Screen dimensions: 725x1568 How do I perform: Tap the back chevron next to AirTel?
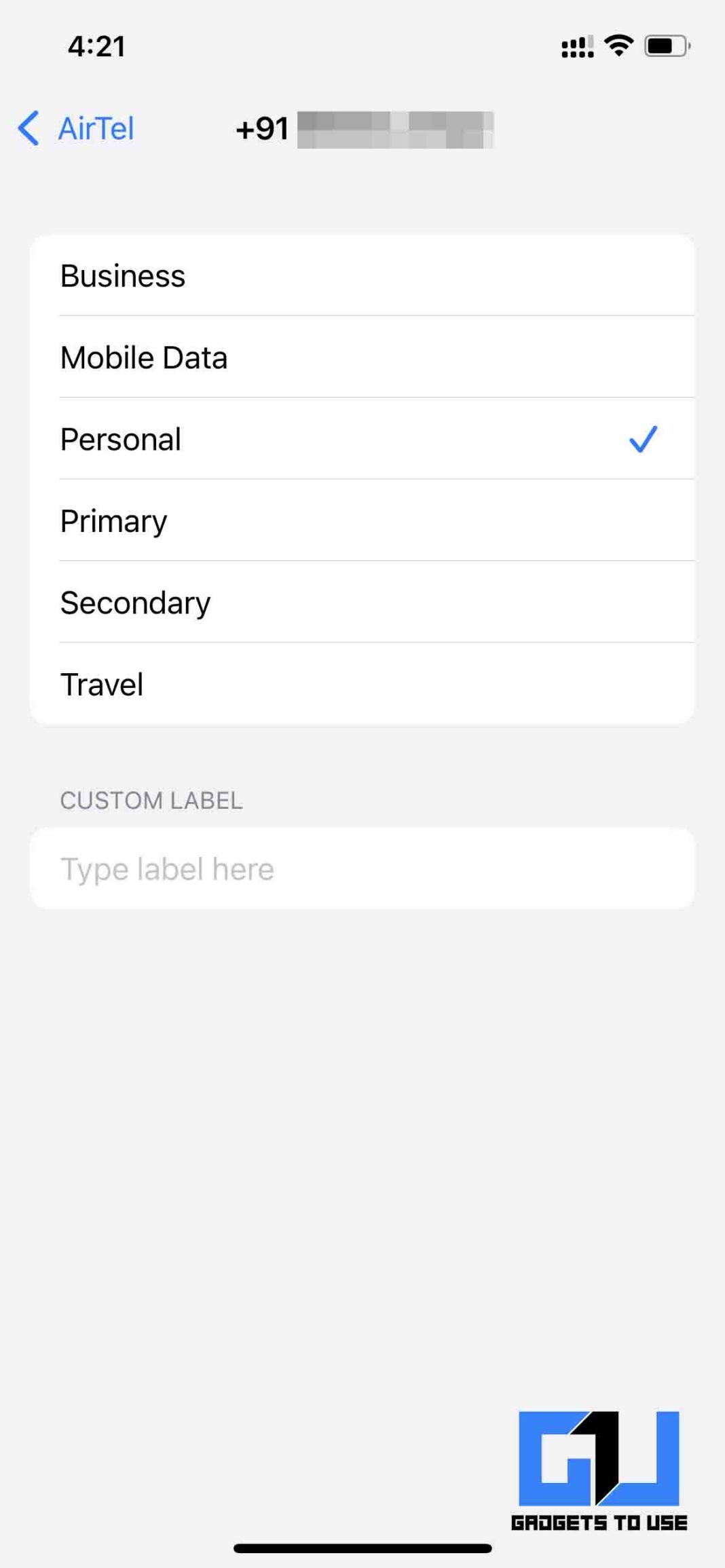[x=28, y=128]
